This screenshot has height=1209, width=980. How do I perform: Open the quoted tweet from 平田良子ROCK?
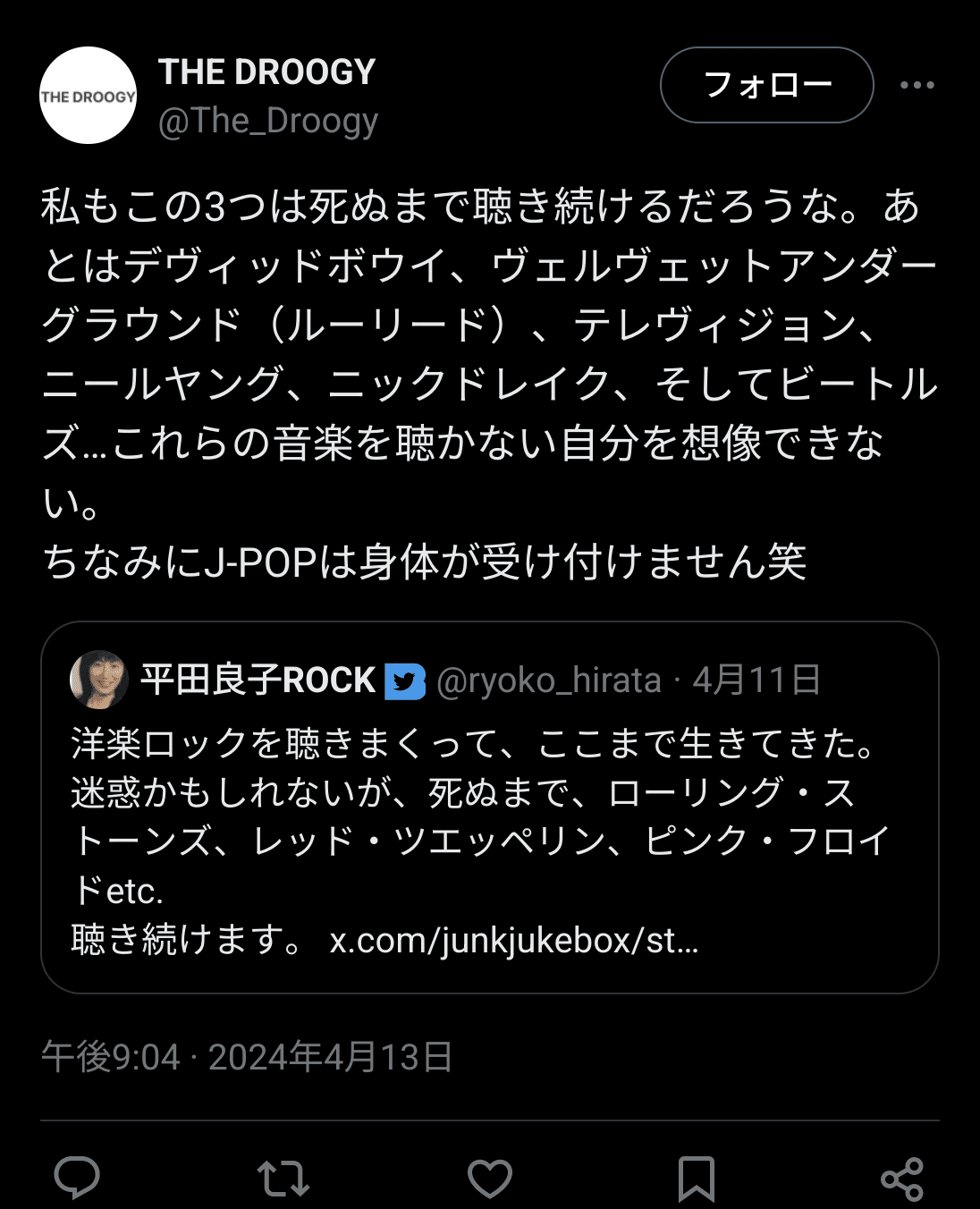click(x=492, y=805)
